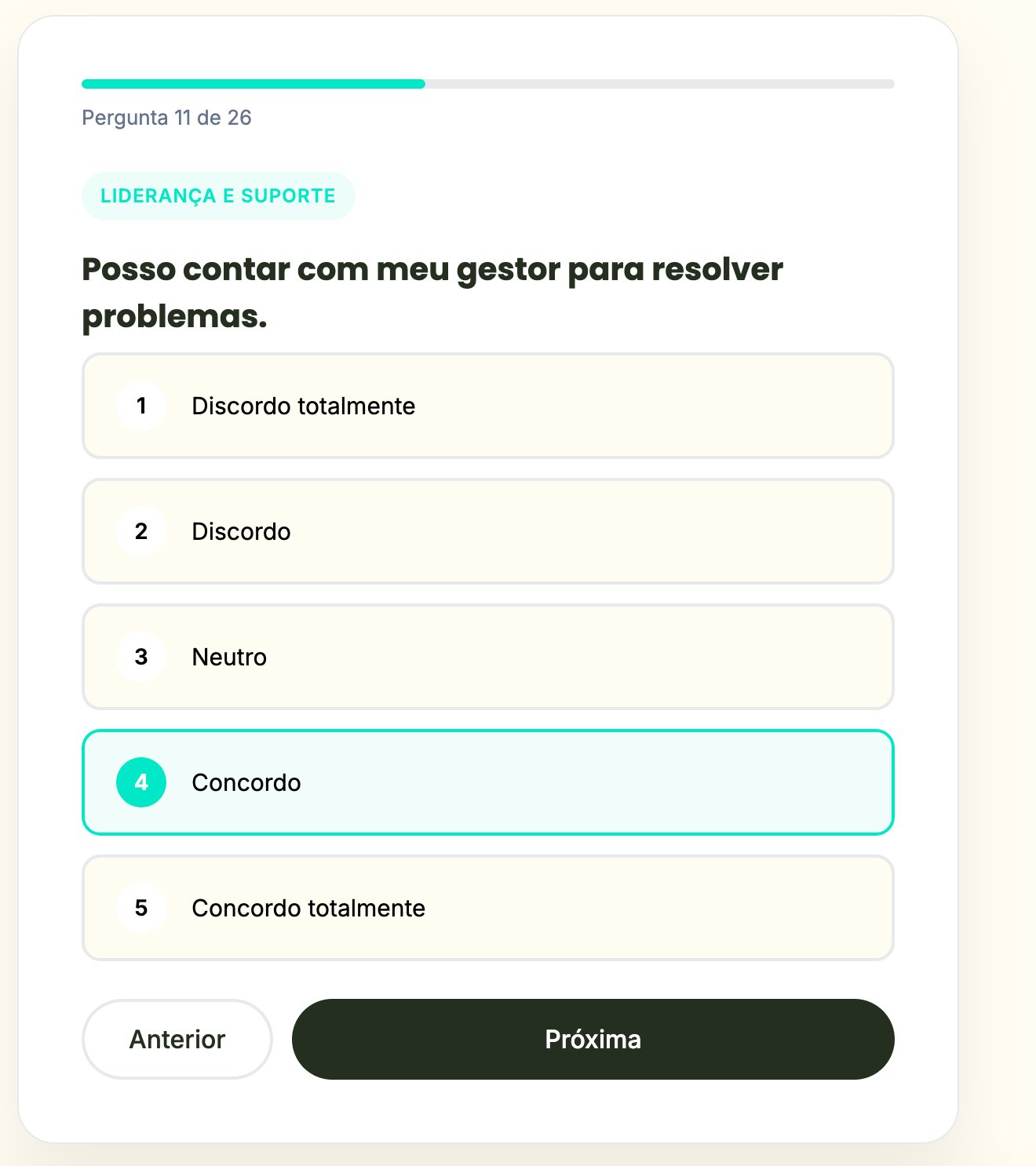Click the survey progress bar
Image resolution: width=1036 pixels, height=1166 pixels.
click(x=488, y=83)
